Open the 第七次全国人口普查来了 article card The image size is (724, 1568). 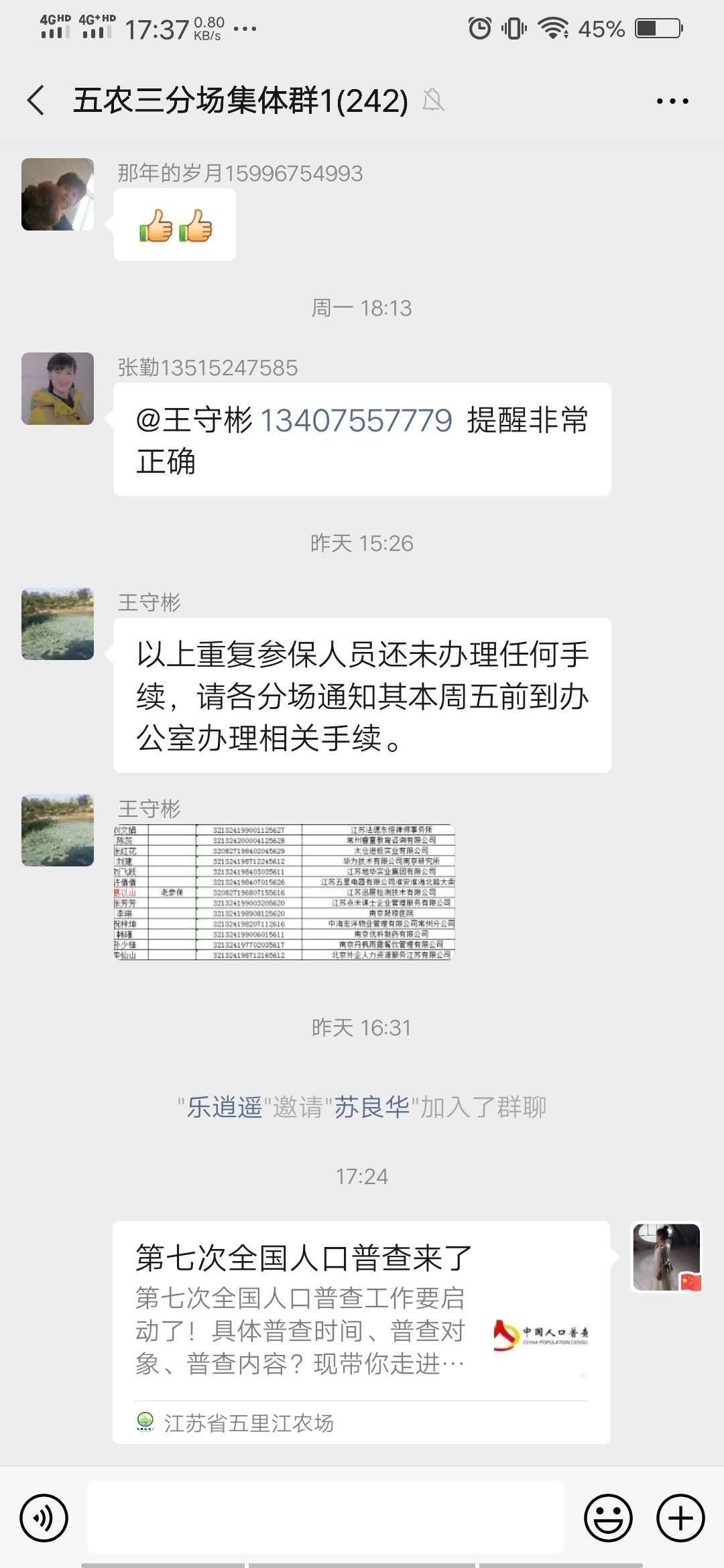361,1331
